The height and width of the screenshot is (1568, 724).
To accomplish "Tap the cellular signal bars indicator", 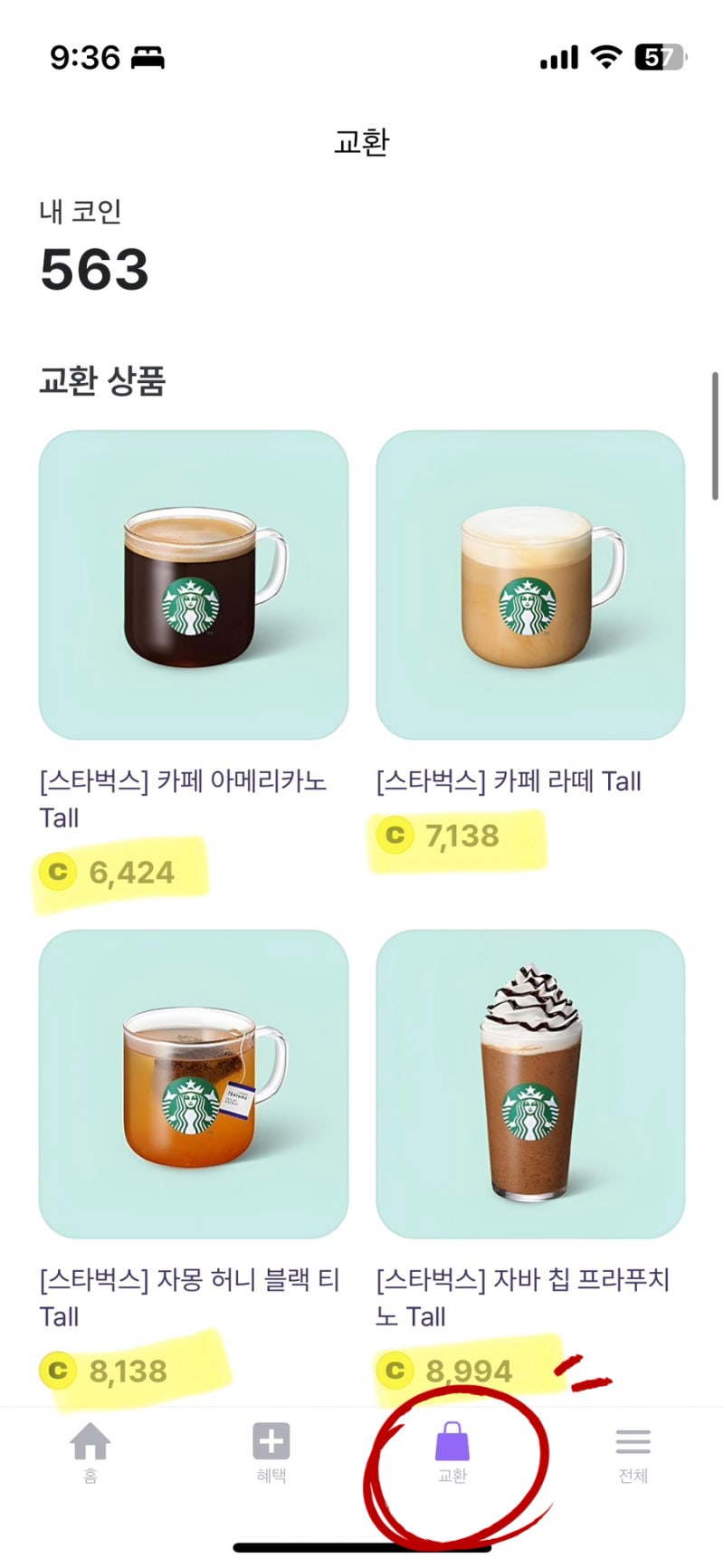I will coord(558,56).
